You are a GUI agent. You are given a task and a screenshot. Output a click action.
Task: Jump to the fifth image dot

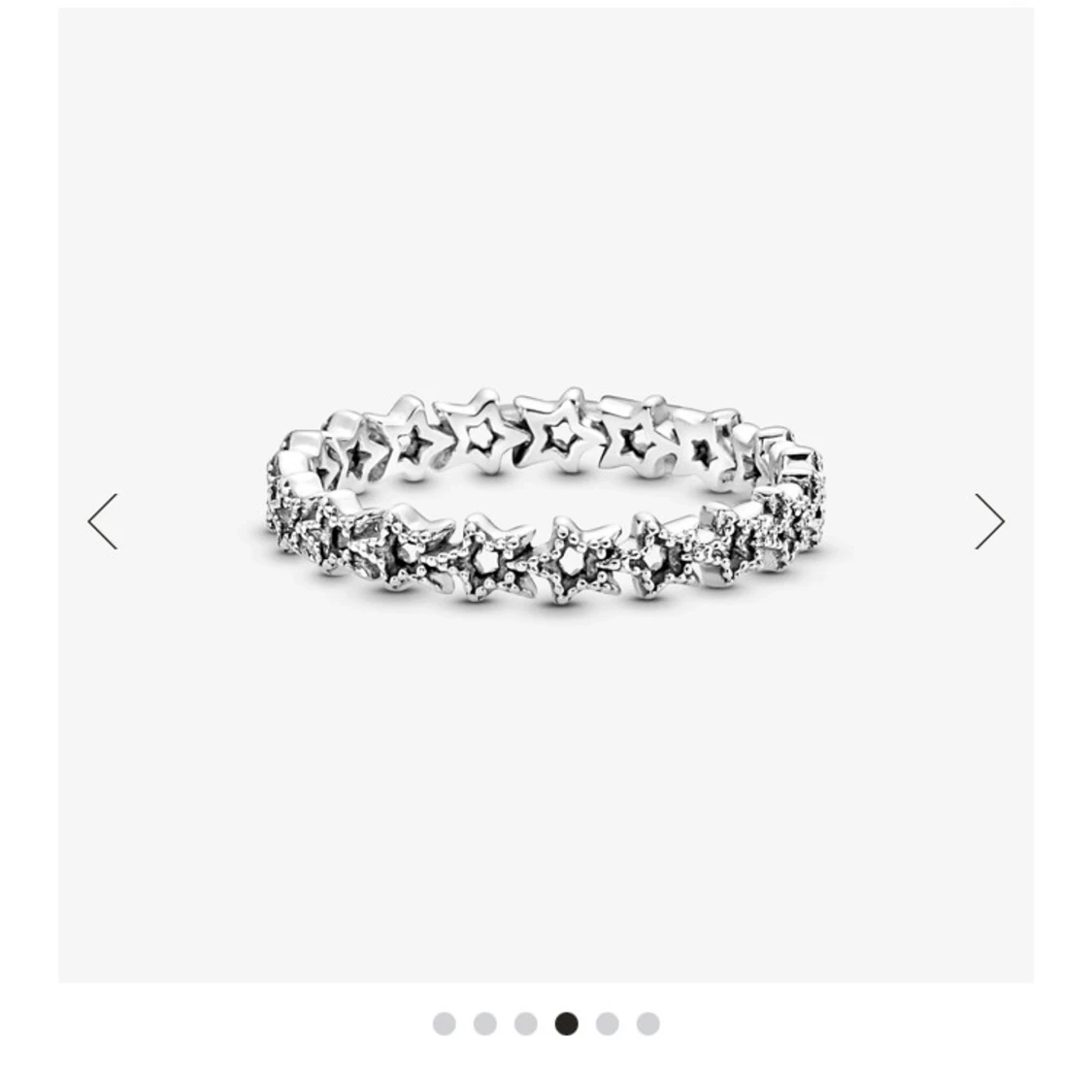tap(608, 1023)
